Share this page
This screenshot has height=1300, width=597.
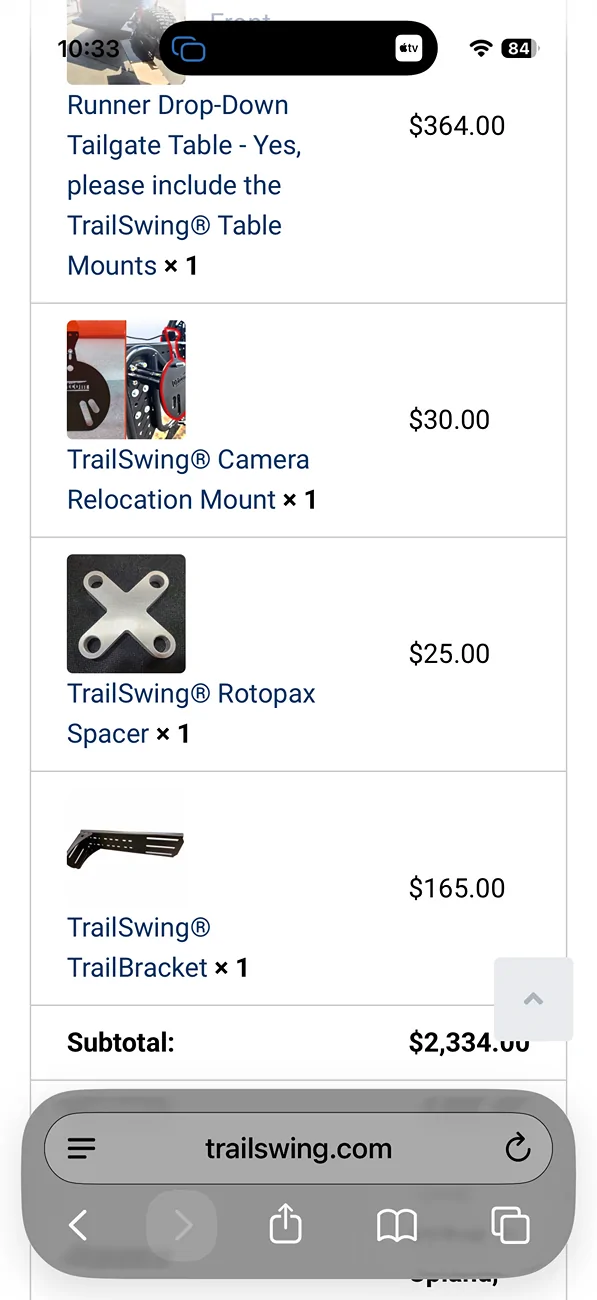(286, 1224)
